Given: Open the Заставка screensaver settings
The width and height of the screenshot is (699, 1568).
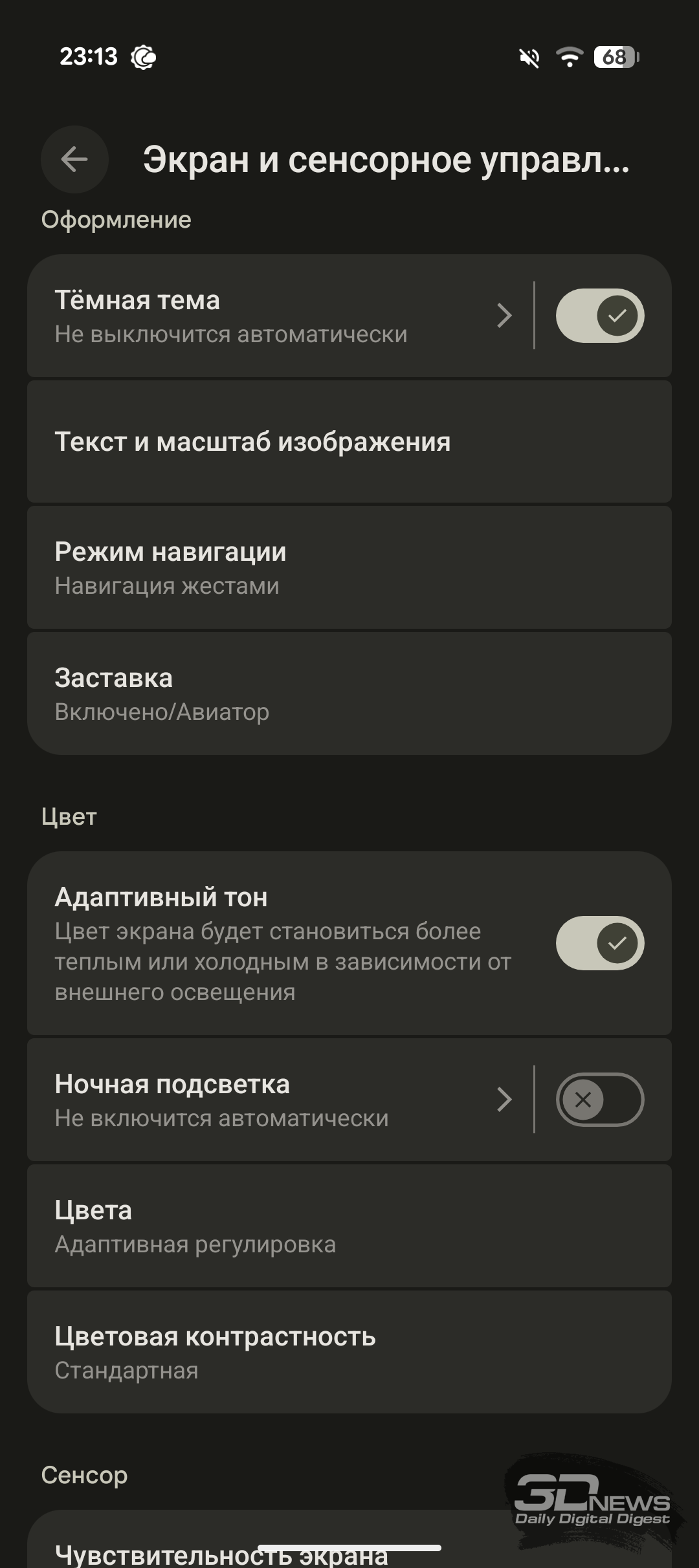Looking at the screenshot, I should [x=349, y=693].
